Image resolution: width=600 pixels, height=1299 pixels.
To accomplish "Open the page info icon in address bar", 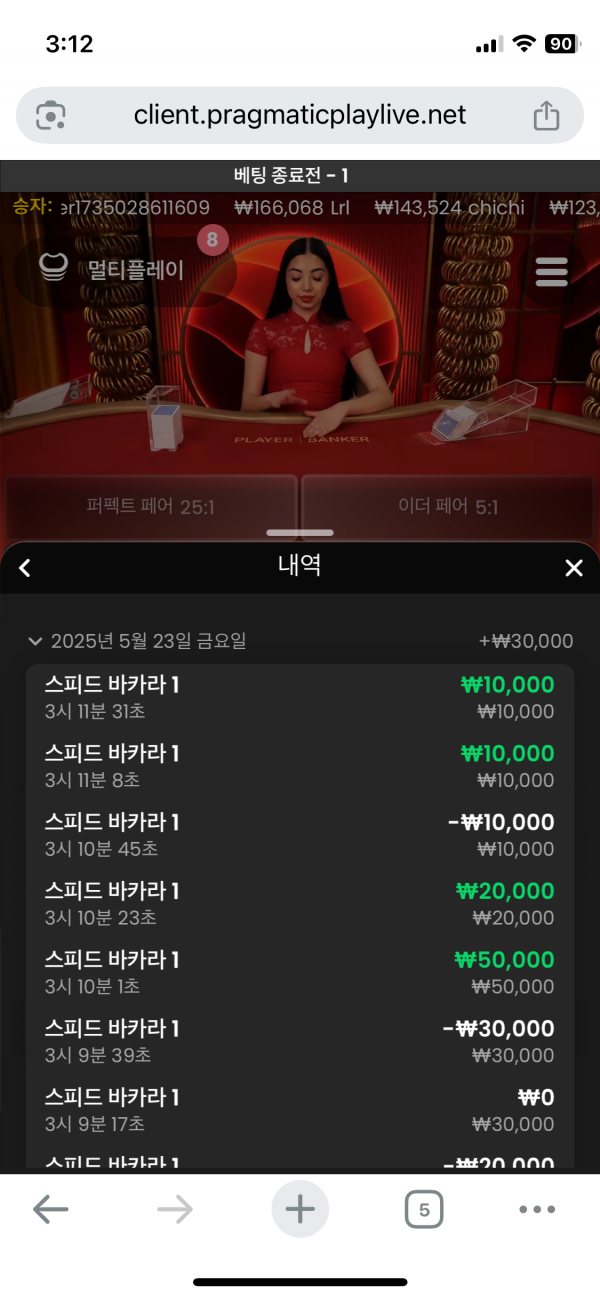I will pos(51,116).
